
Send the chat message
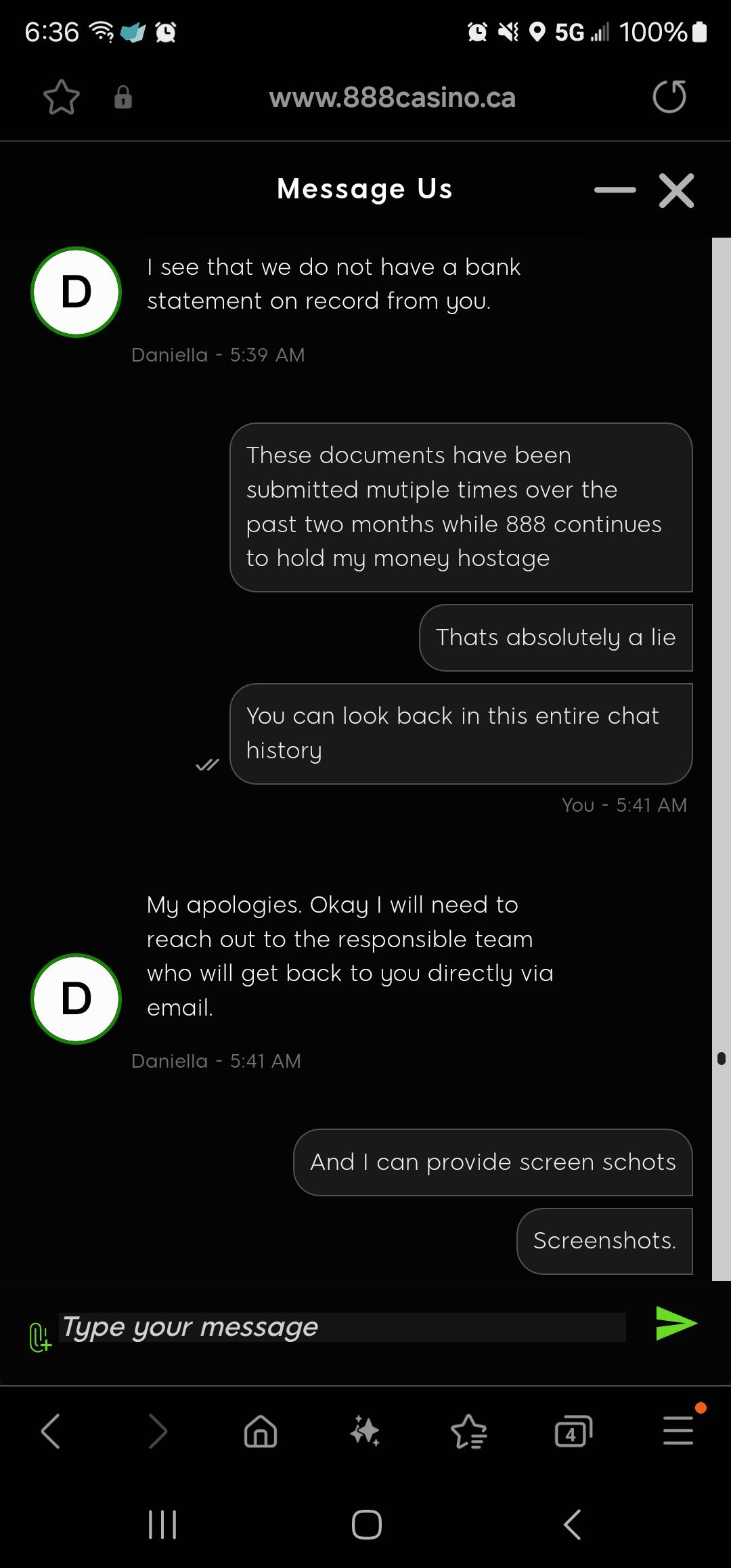coord(675,1324)
